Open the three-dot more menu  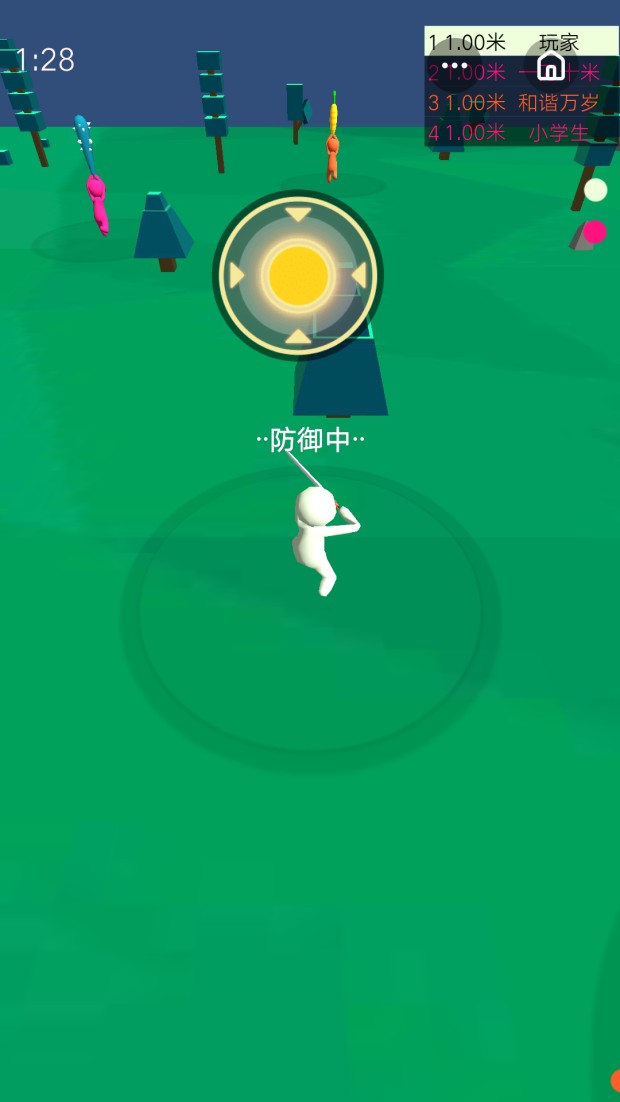point(455,66)
